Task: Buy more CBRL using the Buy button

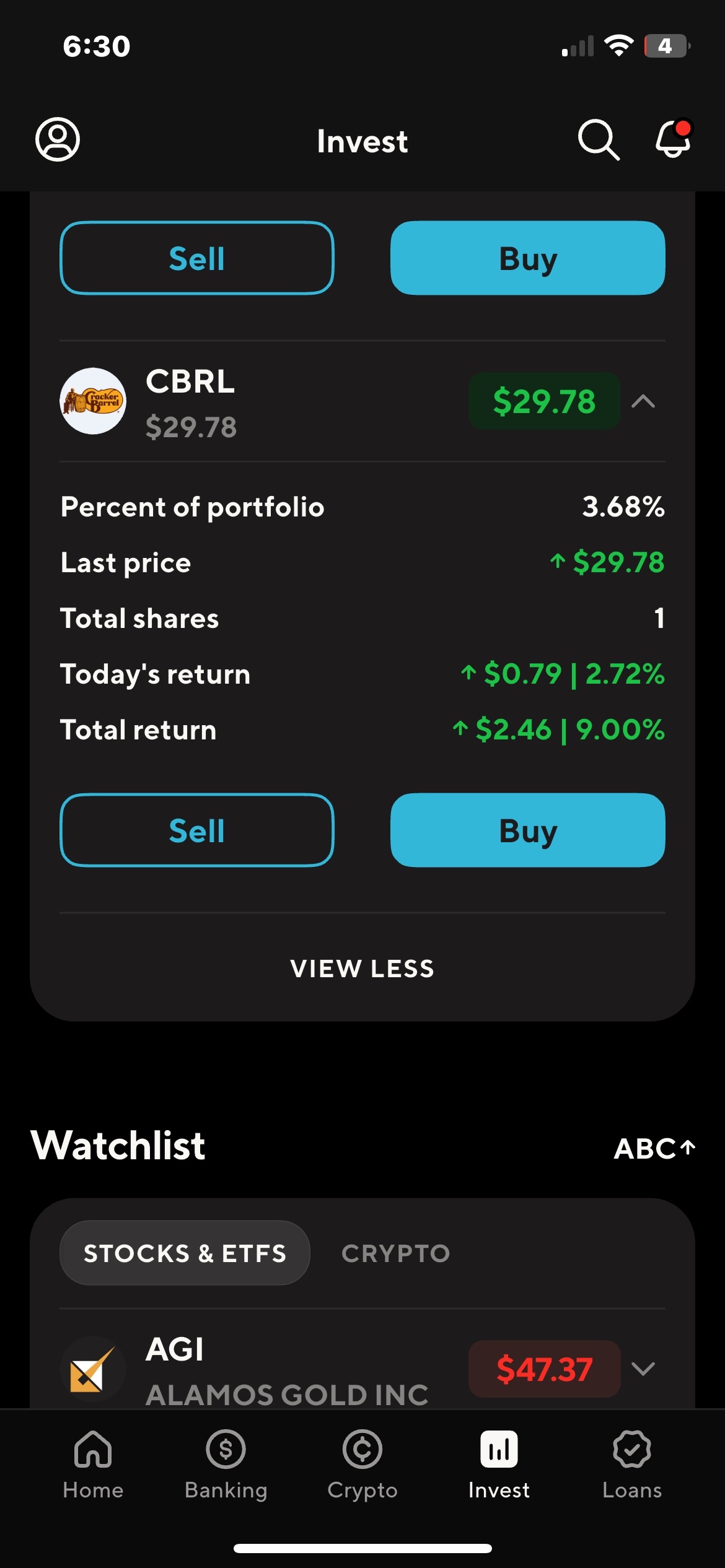Action: [x=527, y=830]
